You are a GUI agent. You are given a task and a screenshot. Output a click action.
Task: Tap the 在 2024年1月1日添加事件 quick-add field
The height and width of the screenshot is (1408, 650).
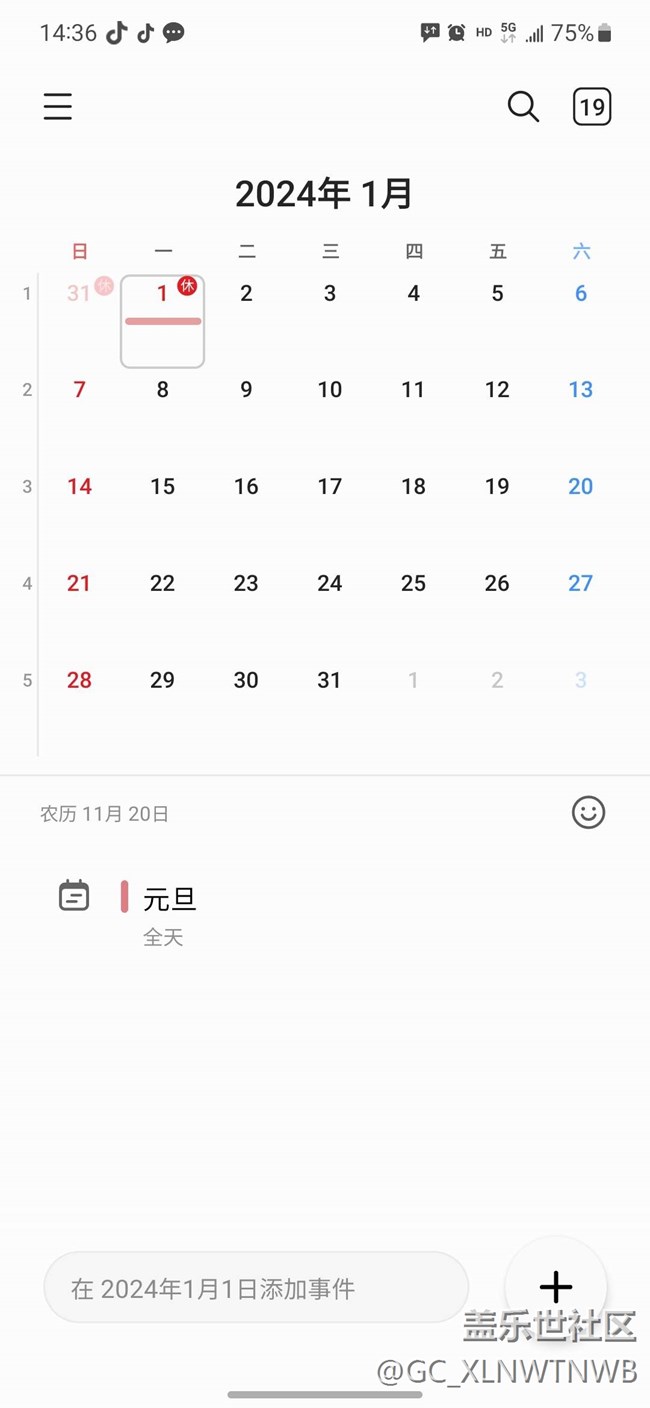pos(256,1289)
